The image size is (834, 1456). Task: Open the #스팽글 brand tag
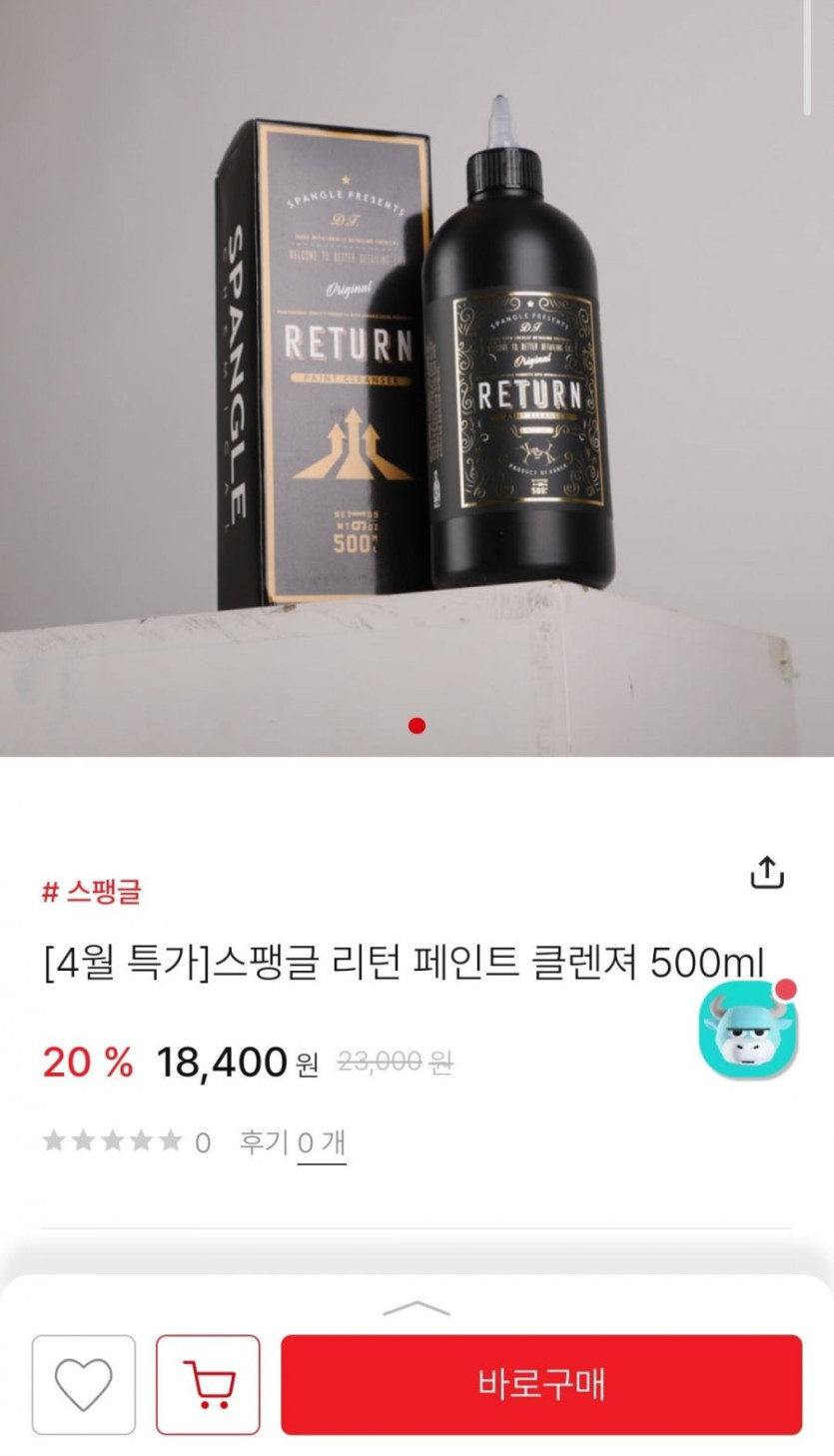point(91,892)
